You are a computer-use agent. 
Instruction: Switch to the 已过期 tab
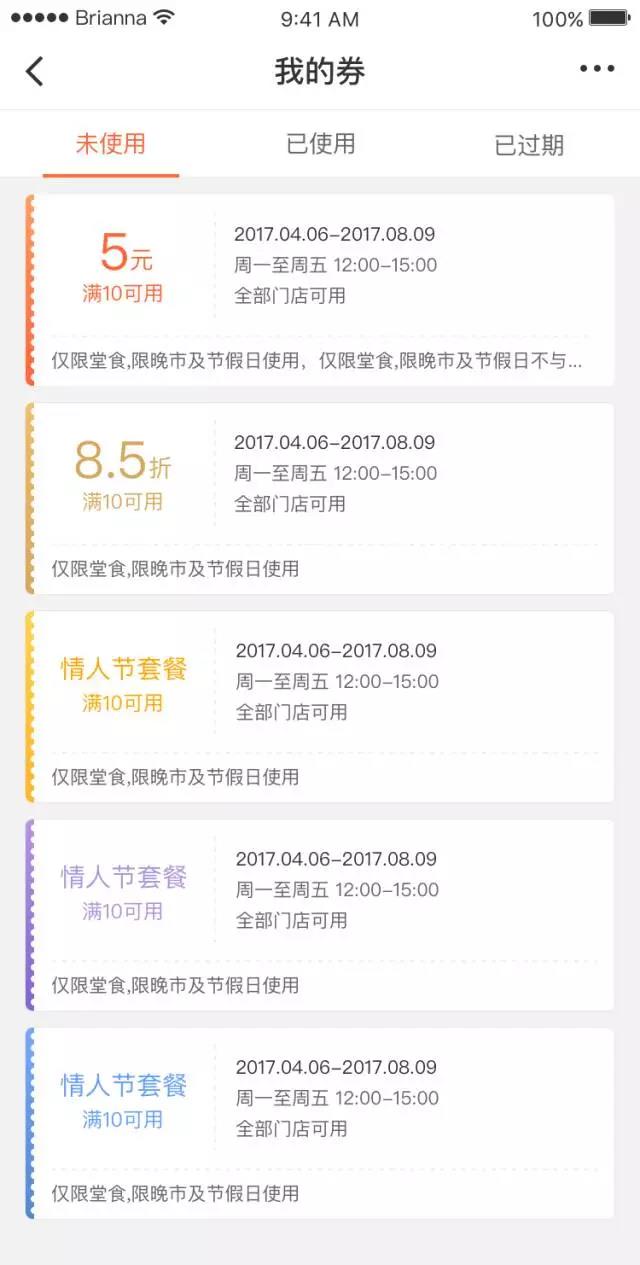(529, 145)
